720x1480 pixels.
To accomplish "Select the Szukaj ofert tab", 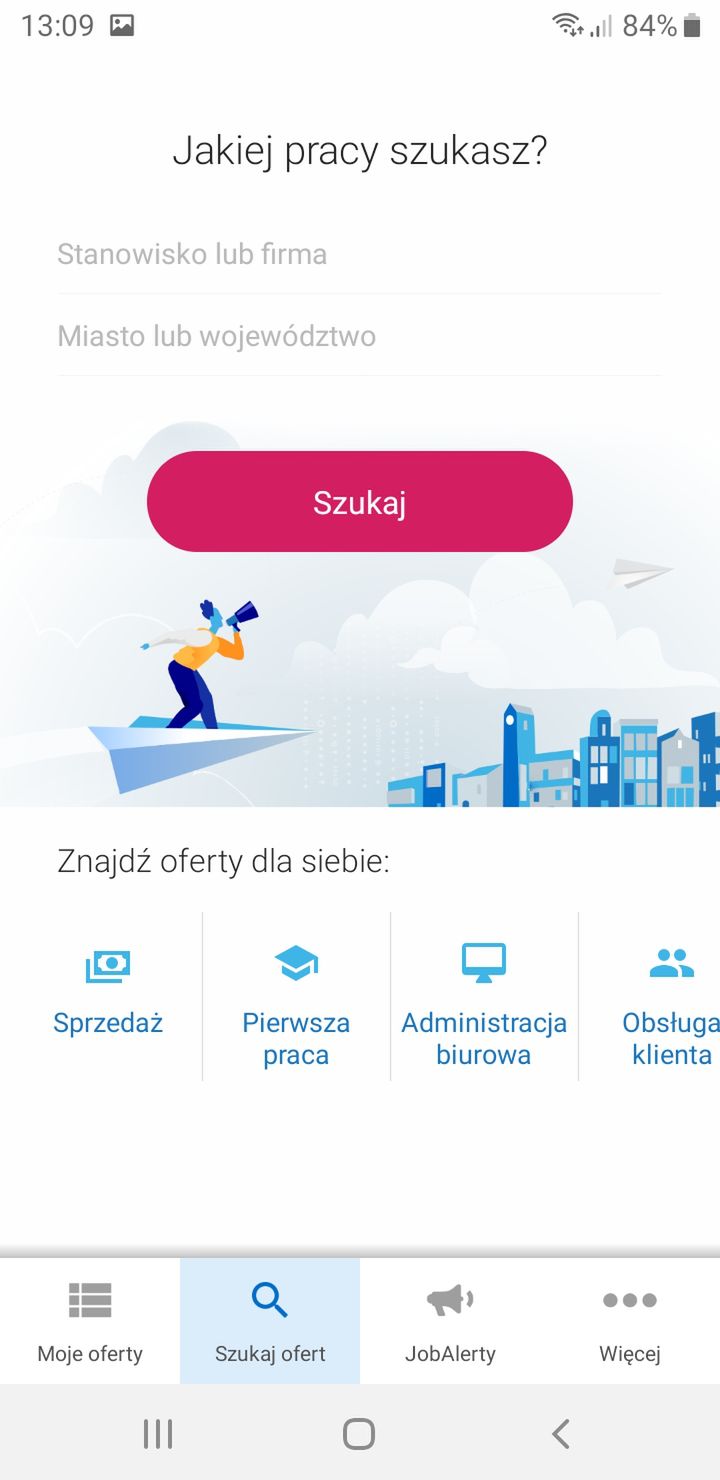I will (270, 1321).
